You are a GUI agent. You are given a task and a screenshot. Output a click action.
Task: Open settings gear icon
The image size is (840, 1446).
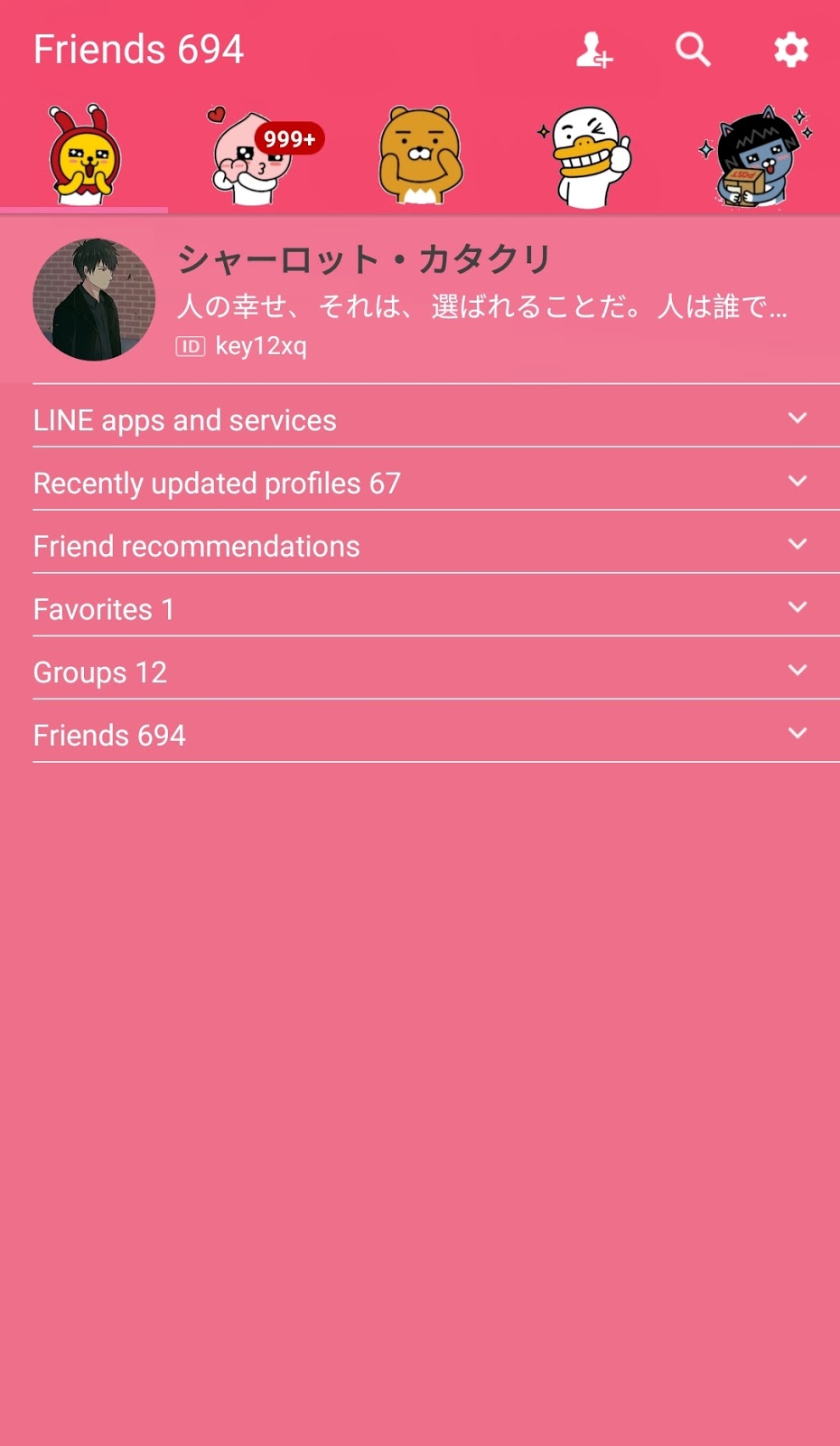(x=791, y=50)
